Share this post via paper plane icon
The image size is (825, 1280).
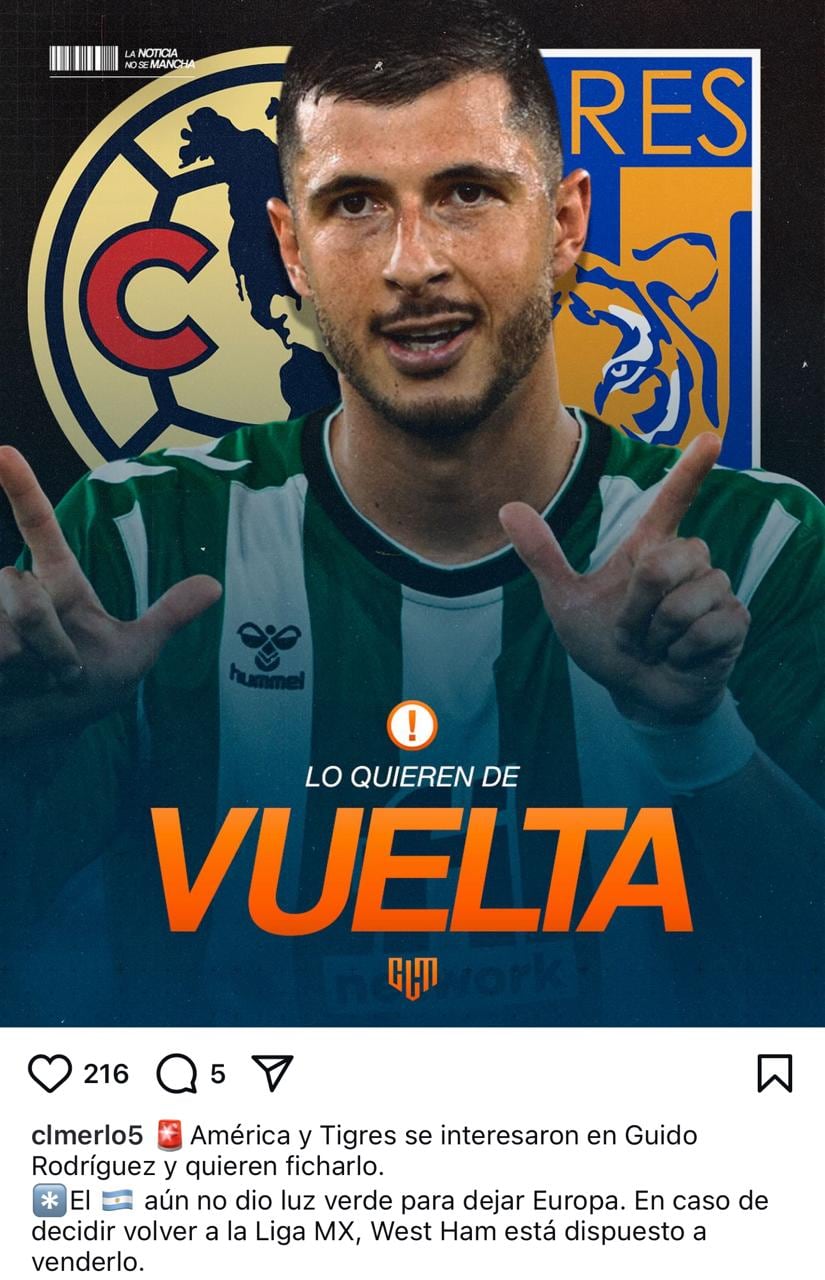tap(271, 1073)
